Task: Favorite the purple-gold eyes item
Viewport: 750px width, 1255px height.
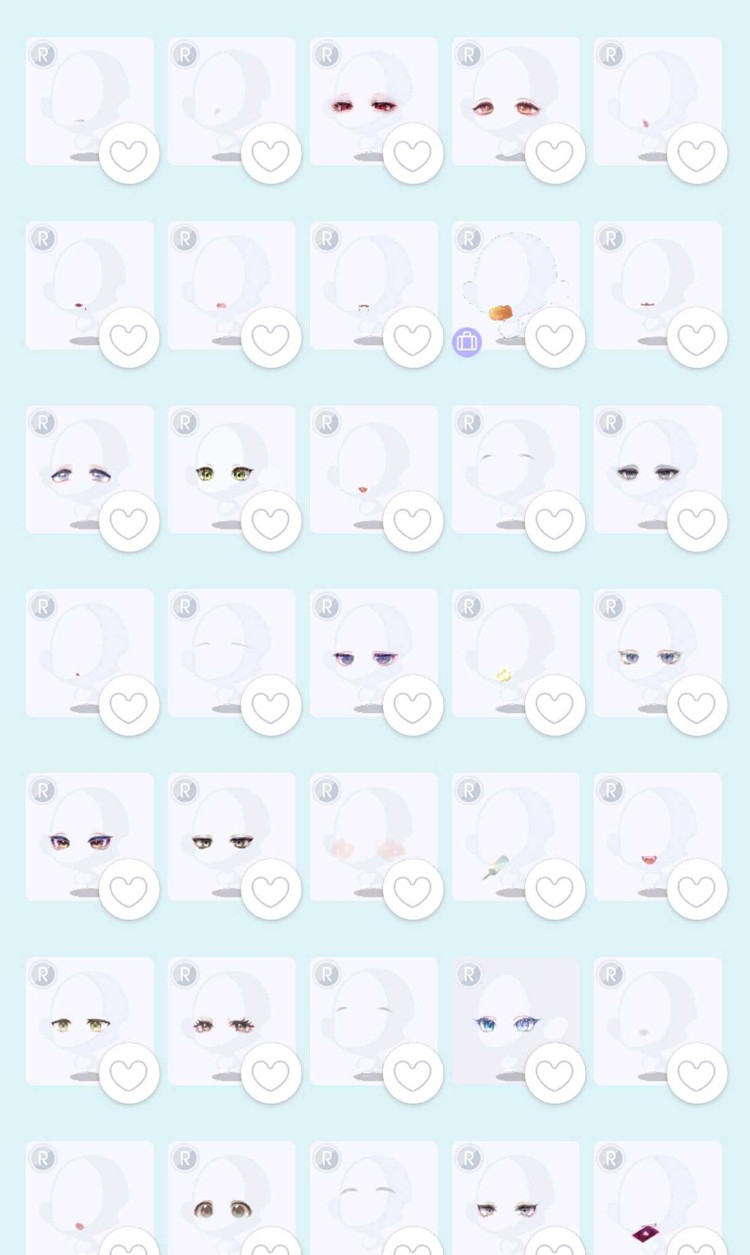Action: click(x=129, y=891)
